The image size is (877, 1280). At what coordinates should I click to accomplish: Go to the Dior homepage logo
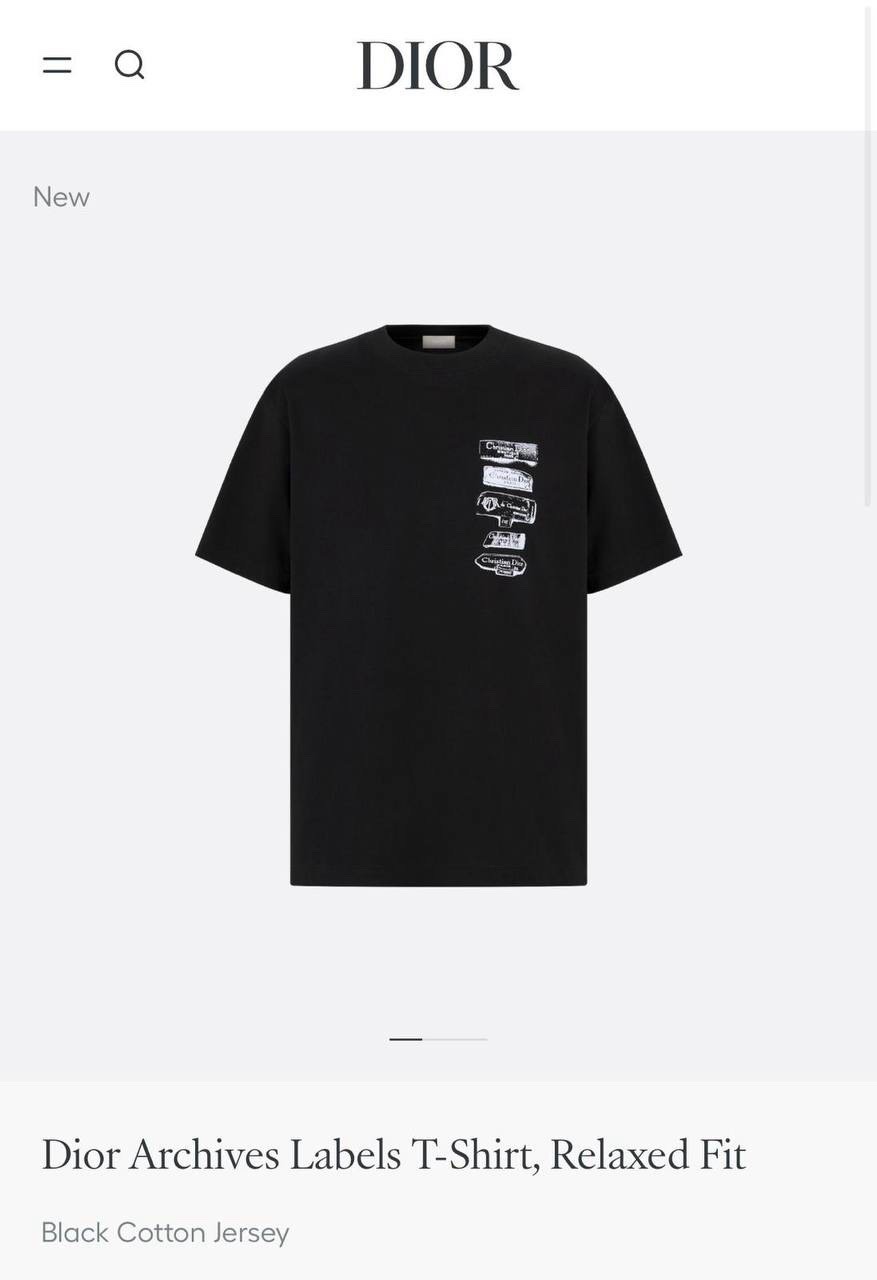[438, 66]
